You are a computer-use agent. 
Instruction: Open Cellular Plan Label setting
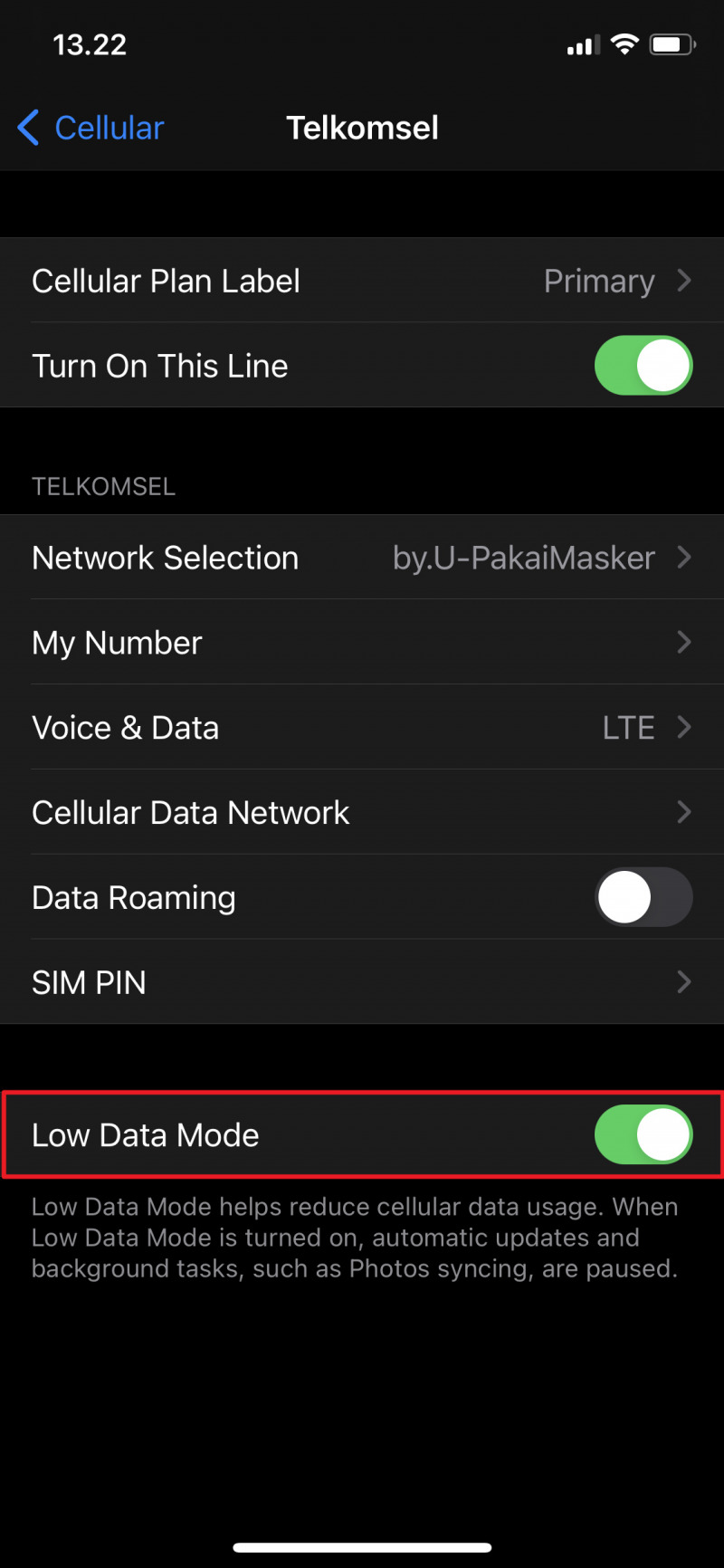pyautogui.click(x=362, y=281)
